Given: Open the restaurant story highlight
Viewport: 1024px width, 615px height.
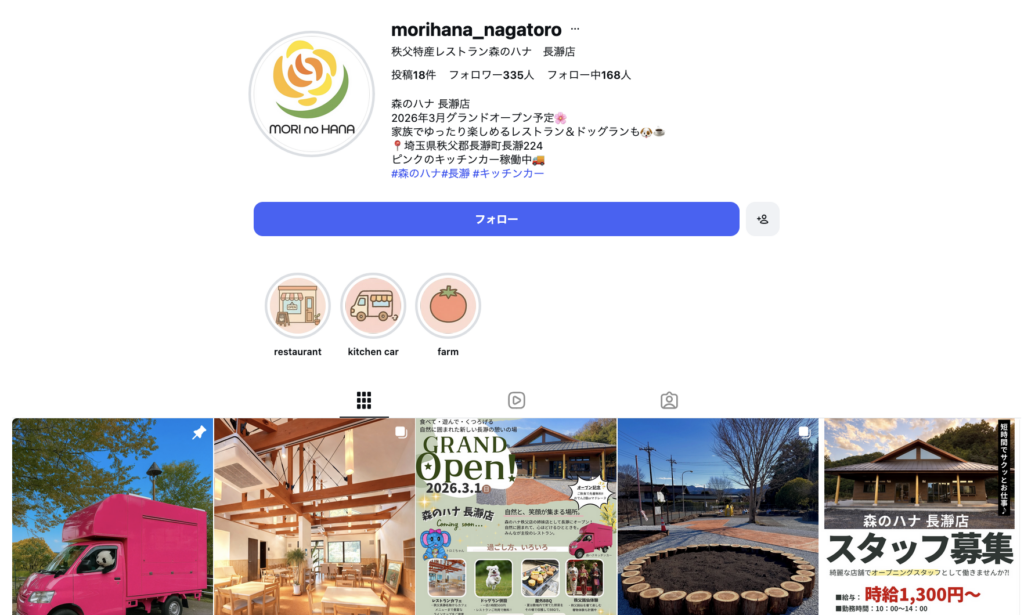Looking at the screenshot, I should click(297, 306).
